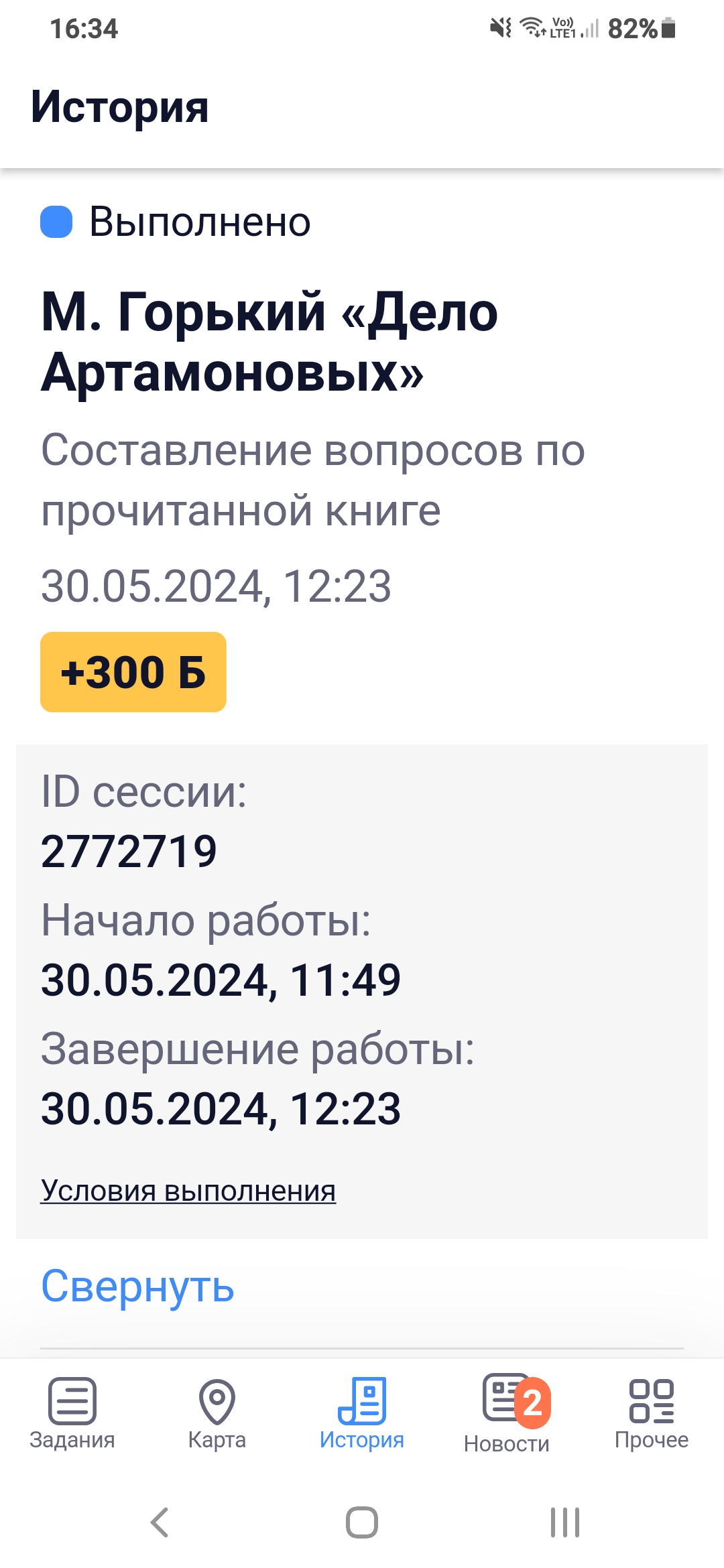724x1568 pixels.
Task: Collapse details with Свернуть
Action: [x=137, y=1287]
